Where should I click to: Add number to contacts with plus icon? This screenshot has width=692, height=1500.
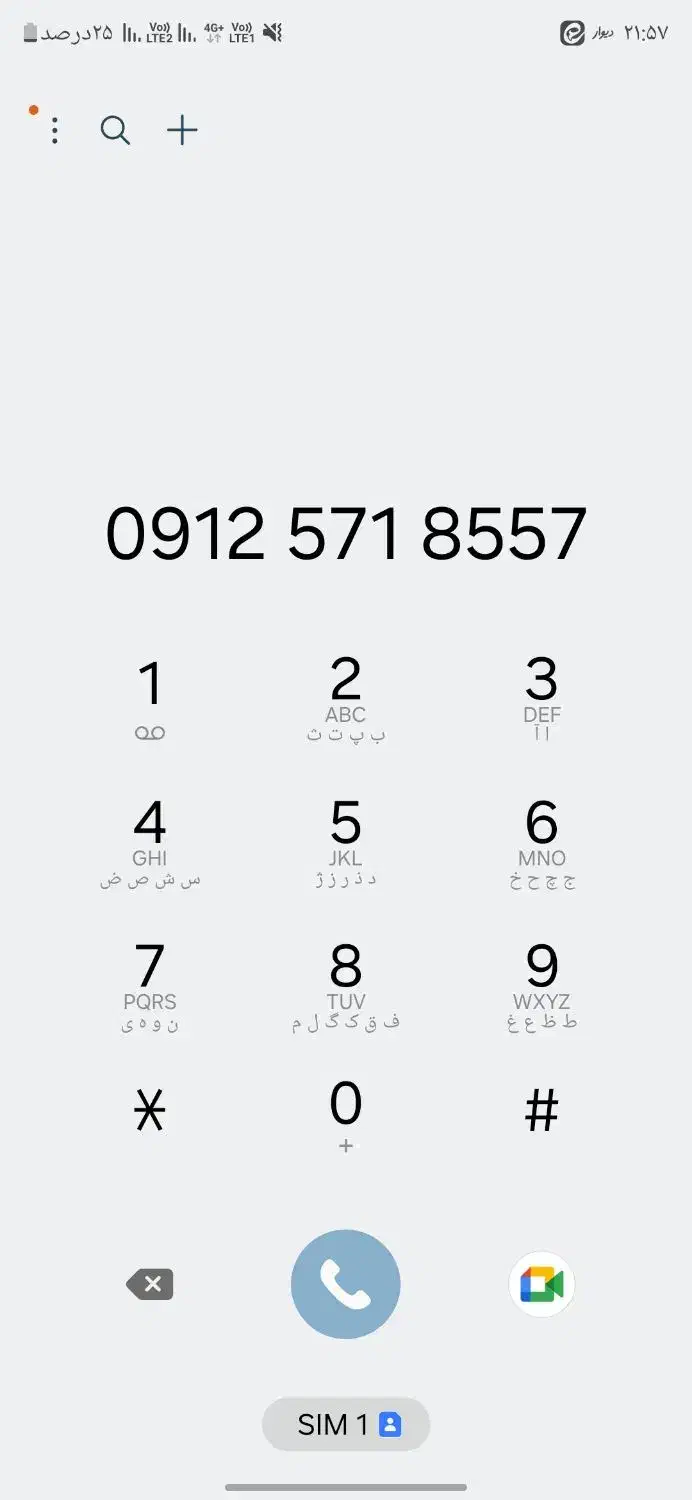coord(182,131)
